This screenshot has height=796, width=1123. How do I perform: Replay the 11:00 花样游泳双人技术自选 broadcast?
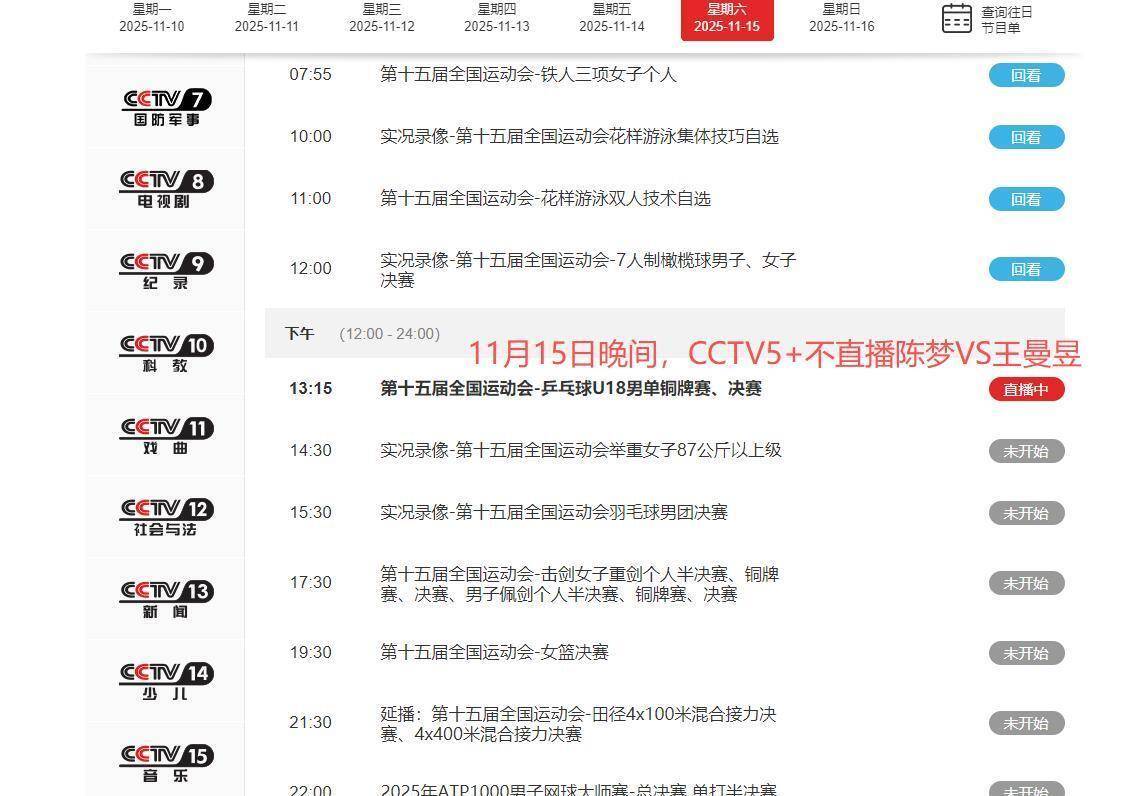click(x=1026, y=199)
